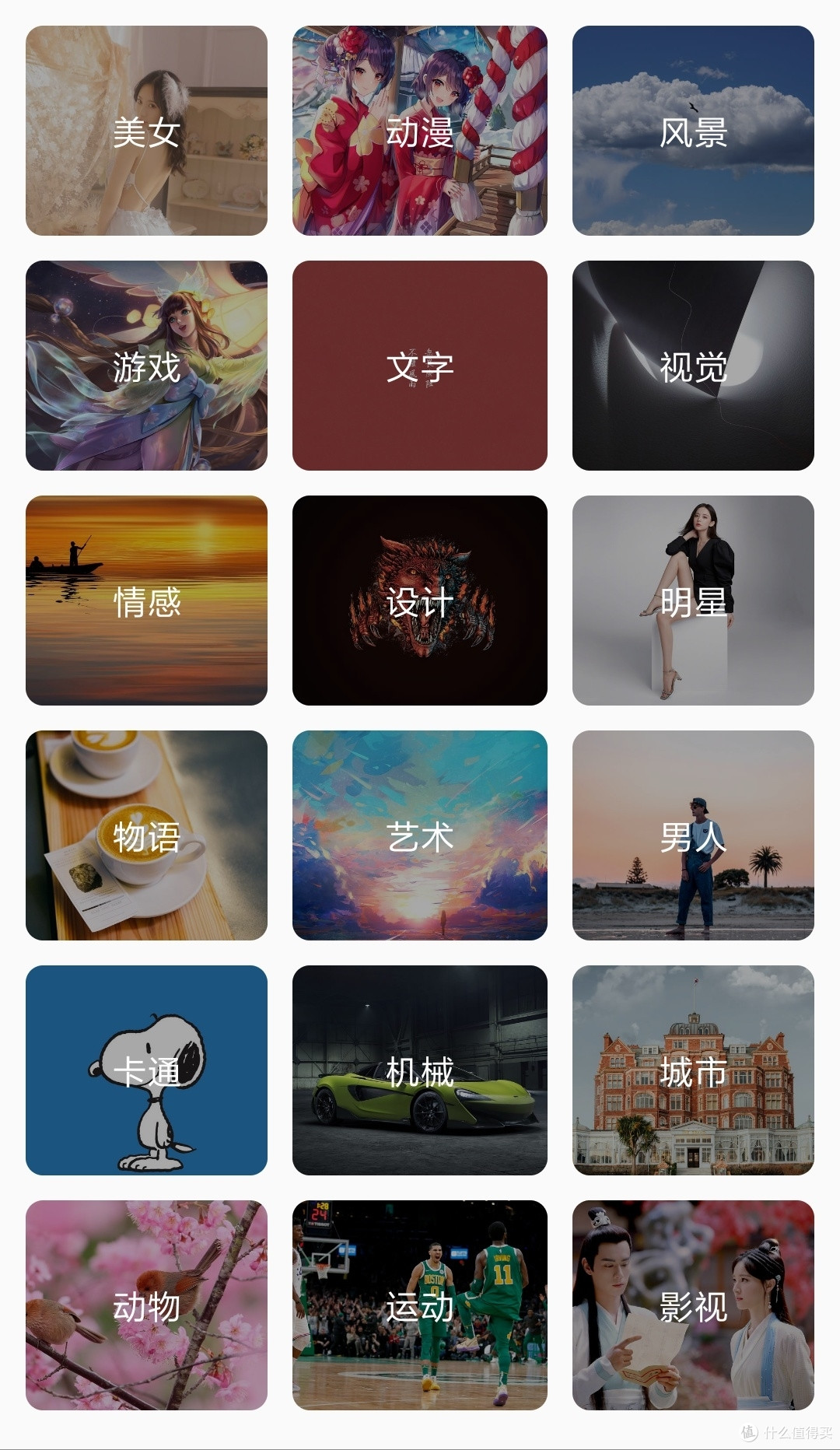The image size is (840, 1450).
Task: Select the 文字 text wallpapers category
Action: click(420, 366)
